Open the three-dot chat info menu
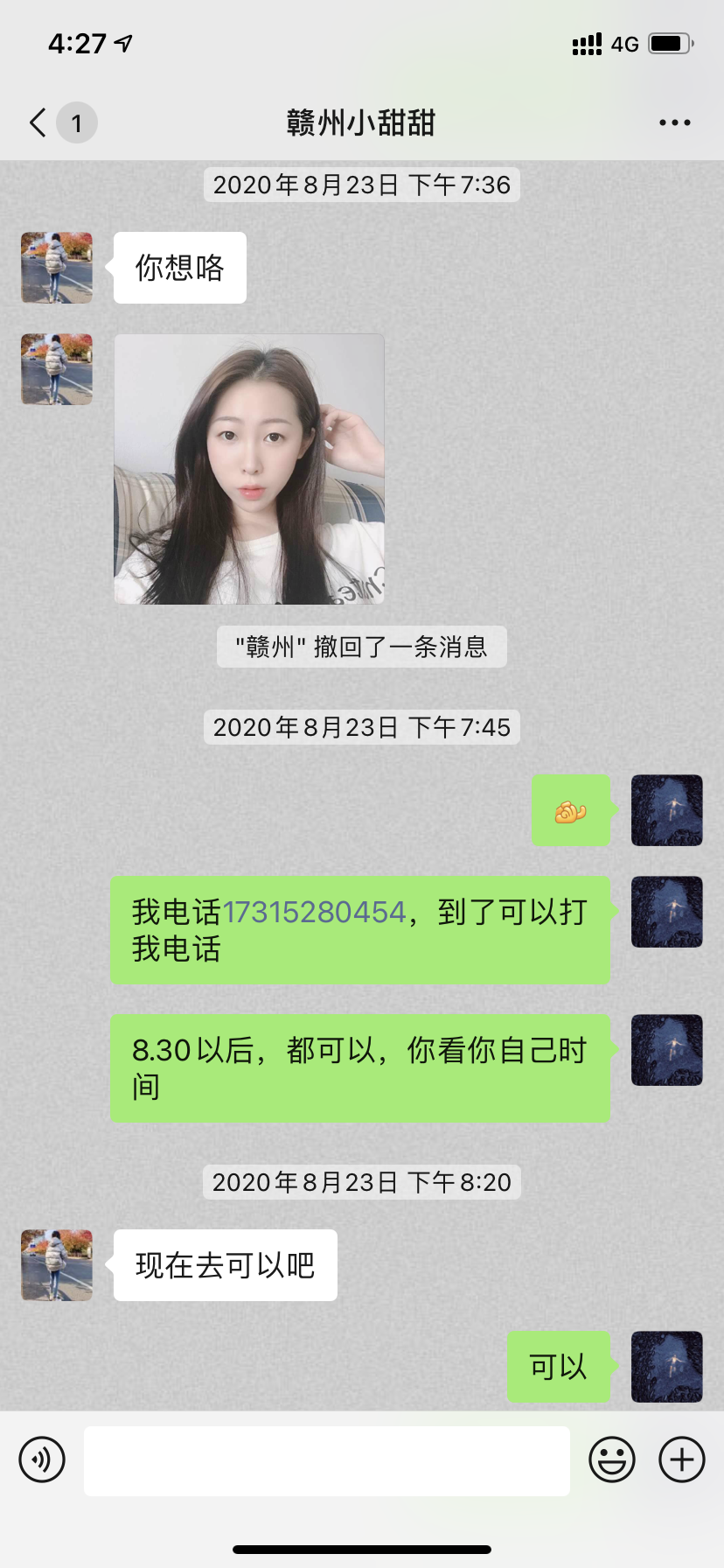 pos(674,122)
